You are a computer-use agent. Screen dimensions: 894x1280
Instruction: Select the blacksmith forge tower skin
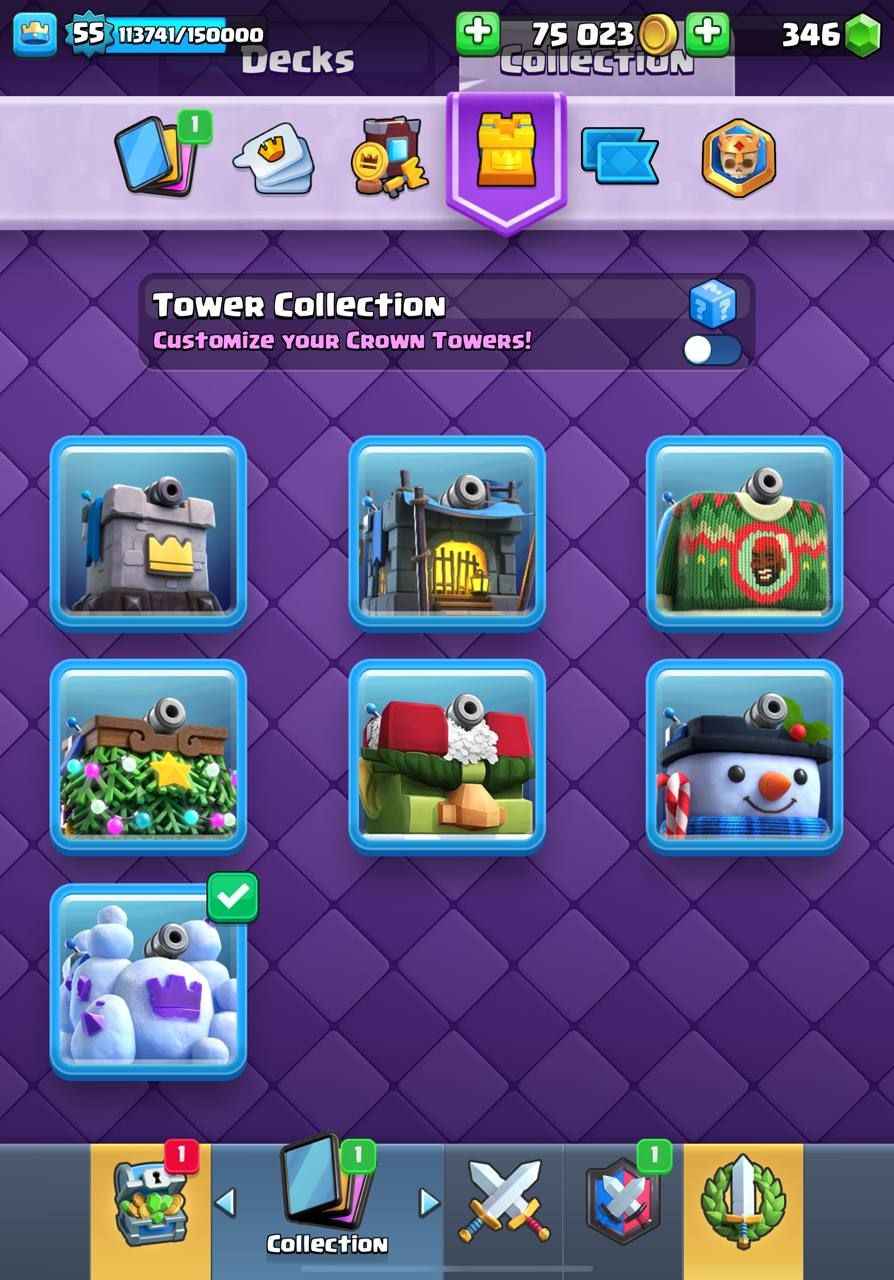447,532
